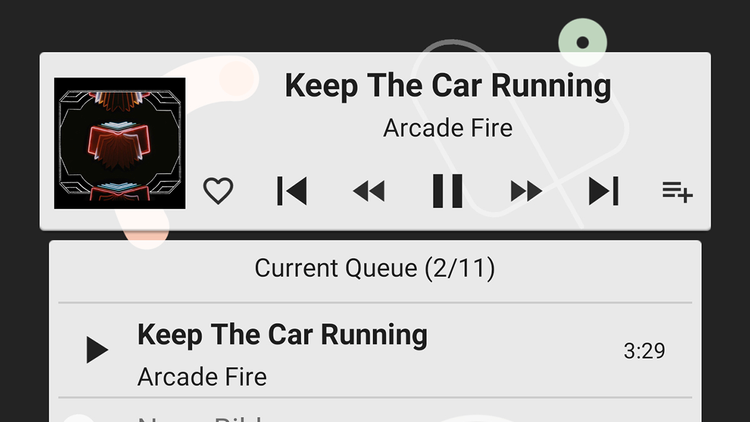750x422 pixels.
Task: Rewind the current song
Action: click(369, 191)
